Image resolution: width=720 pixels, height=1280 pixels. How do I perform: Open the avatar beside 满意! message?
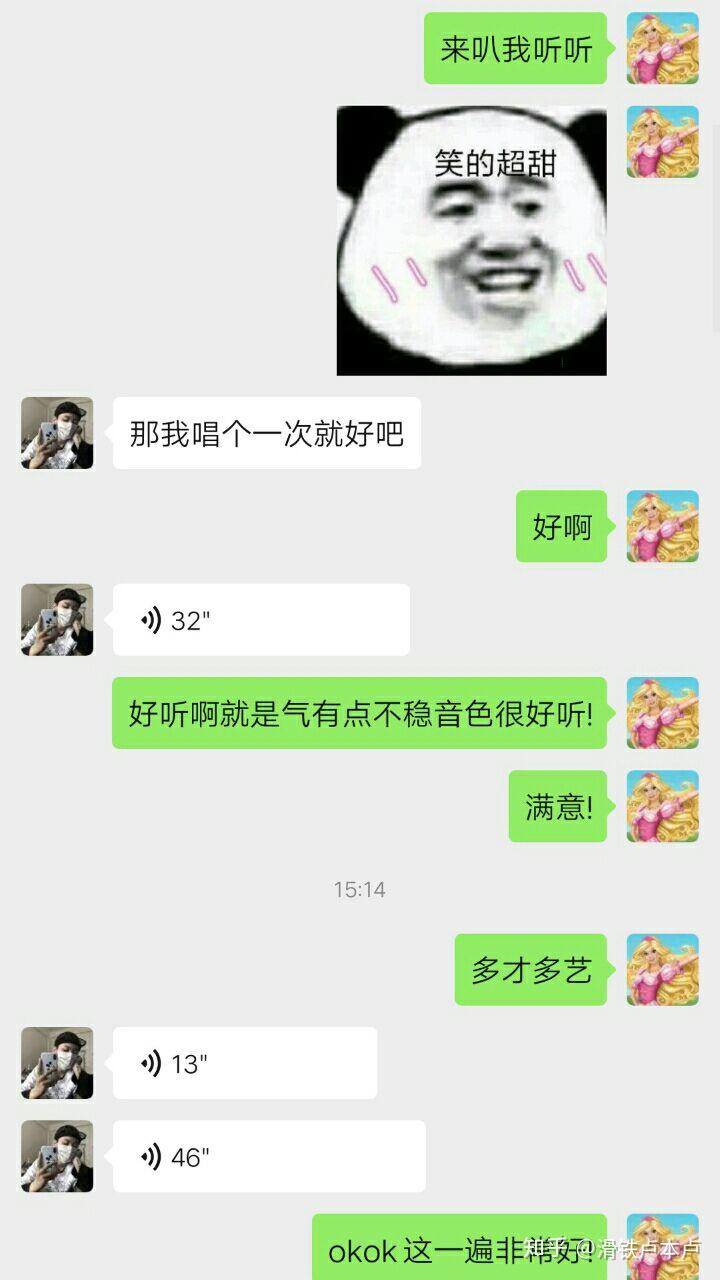coord(662,806)
